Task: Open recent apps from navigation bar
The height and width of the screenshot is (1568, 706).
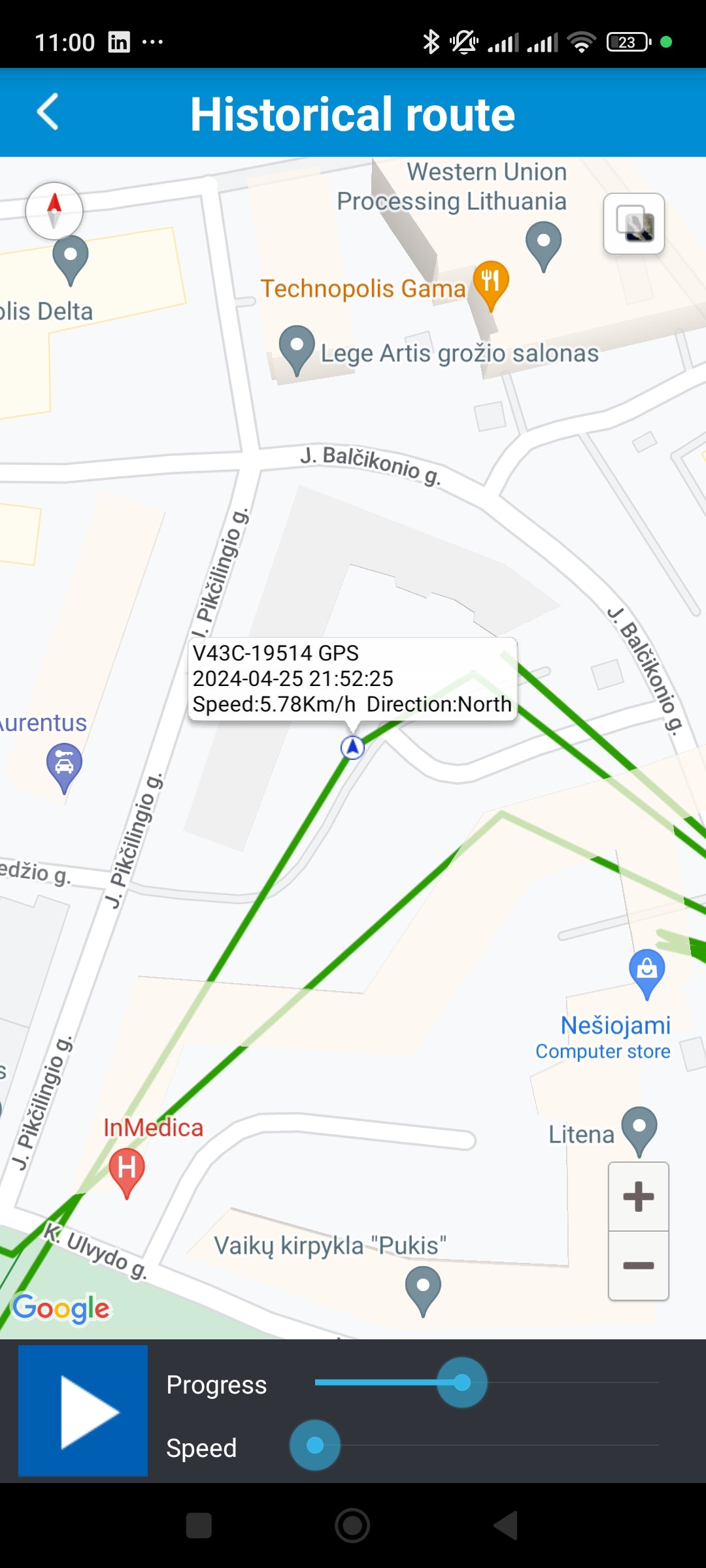Action: click(x=199, y=1526)
